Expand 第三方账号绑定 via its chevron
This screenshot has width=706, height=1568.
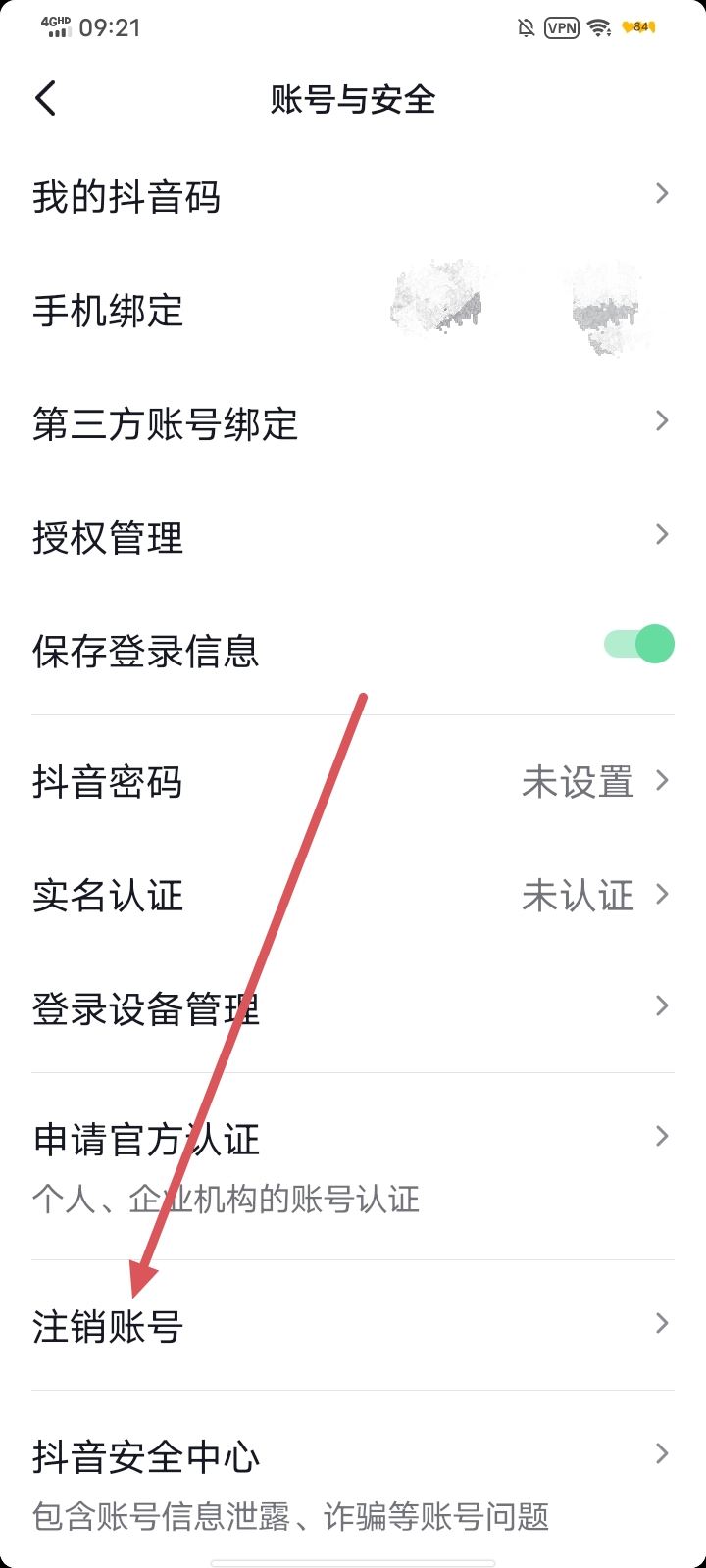pyautogui.click(x=661, y=420)
